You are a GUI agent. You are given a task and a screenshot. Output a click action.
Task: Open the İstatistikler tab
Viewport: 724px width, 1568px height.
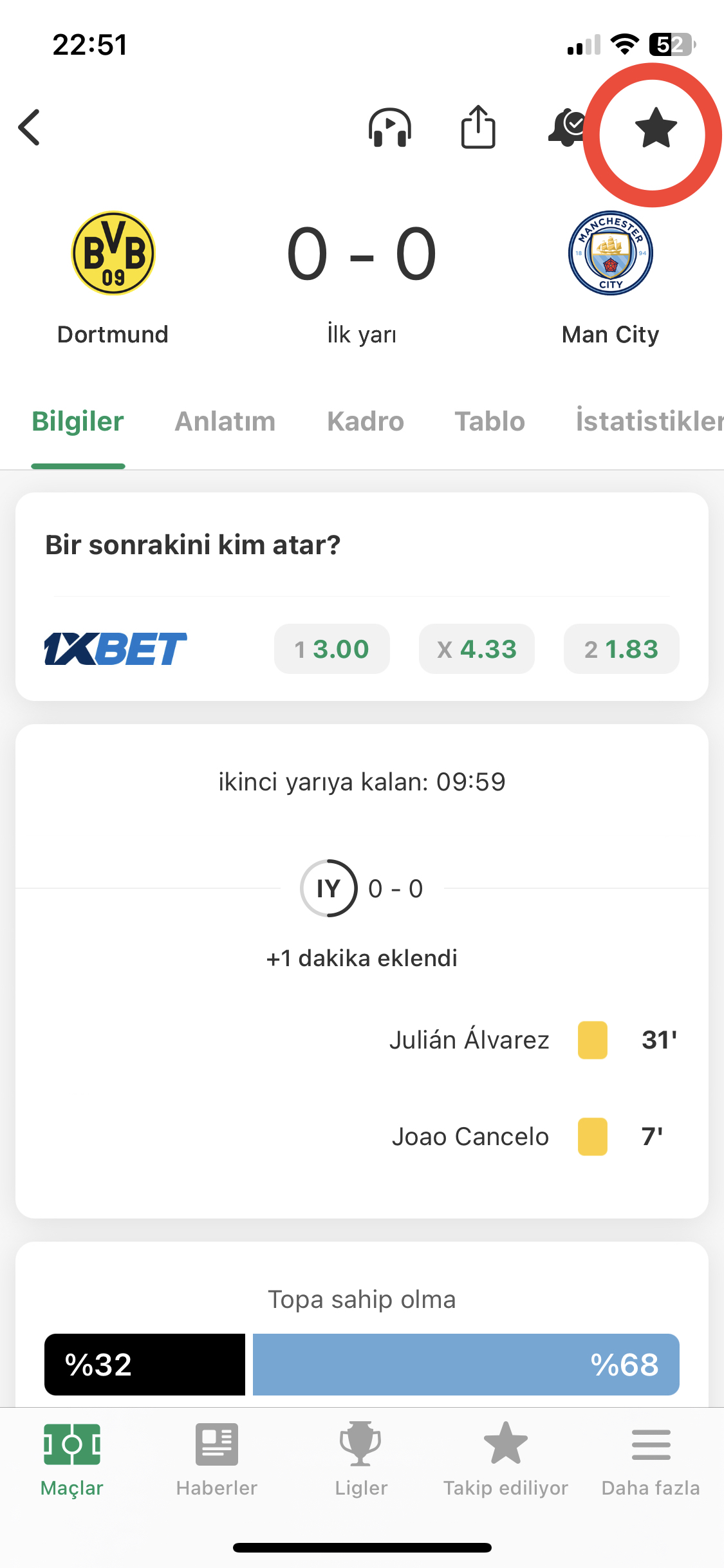pos(649,422)
